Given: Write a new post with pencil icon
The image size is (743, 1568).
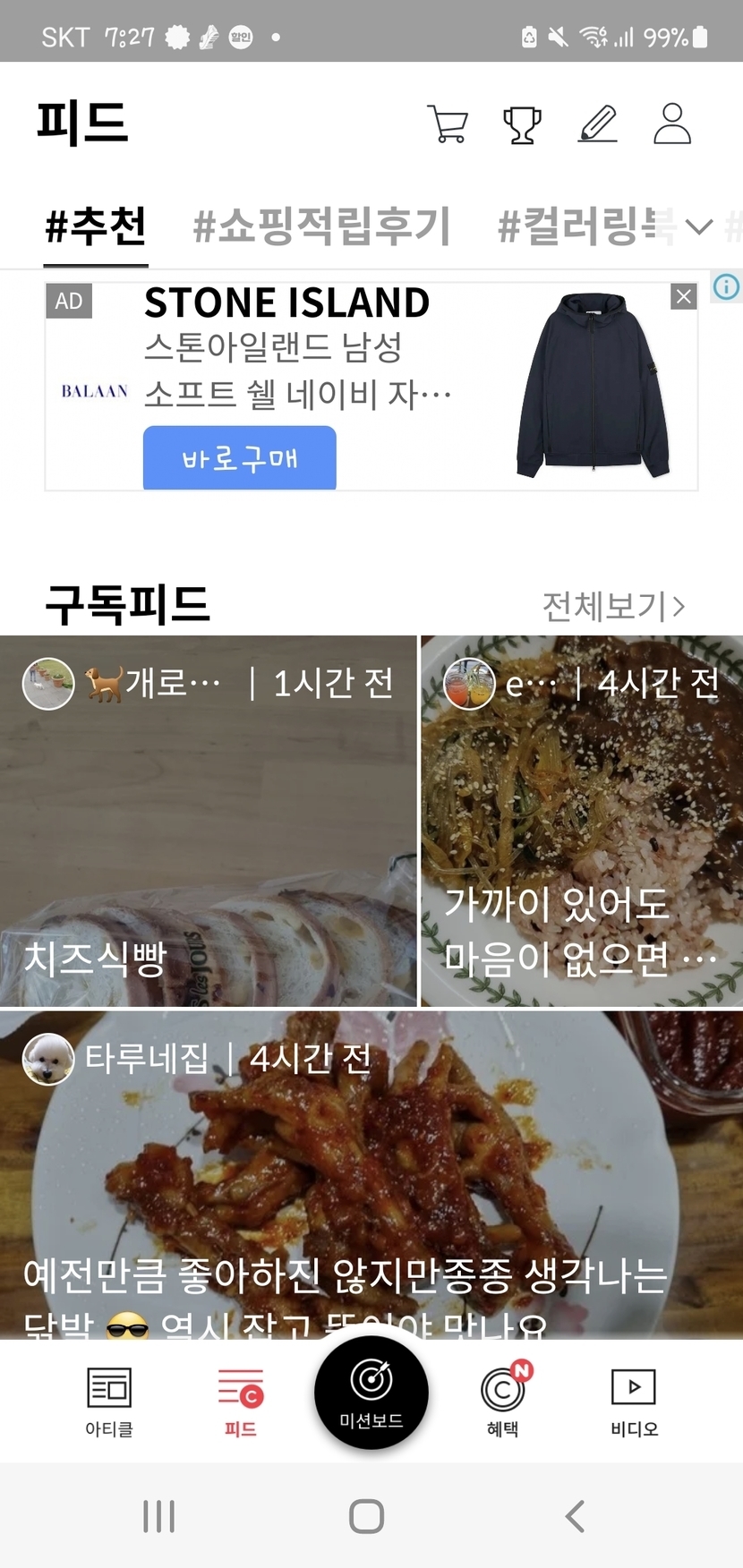Looking at the screenshot, I should click(x=597, y=124).
